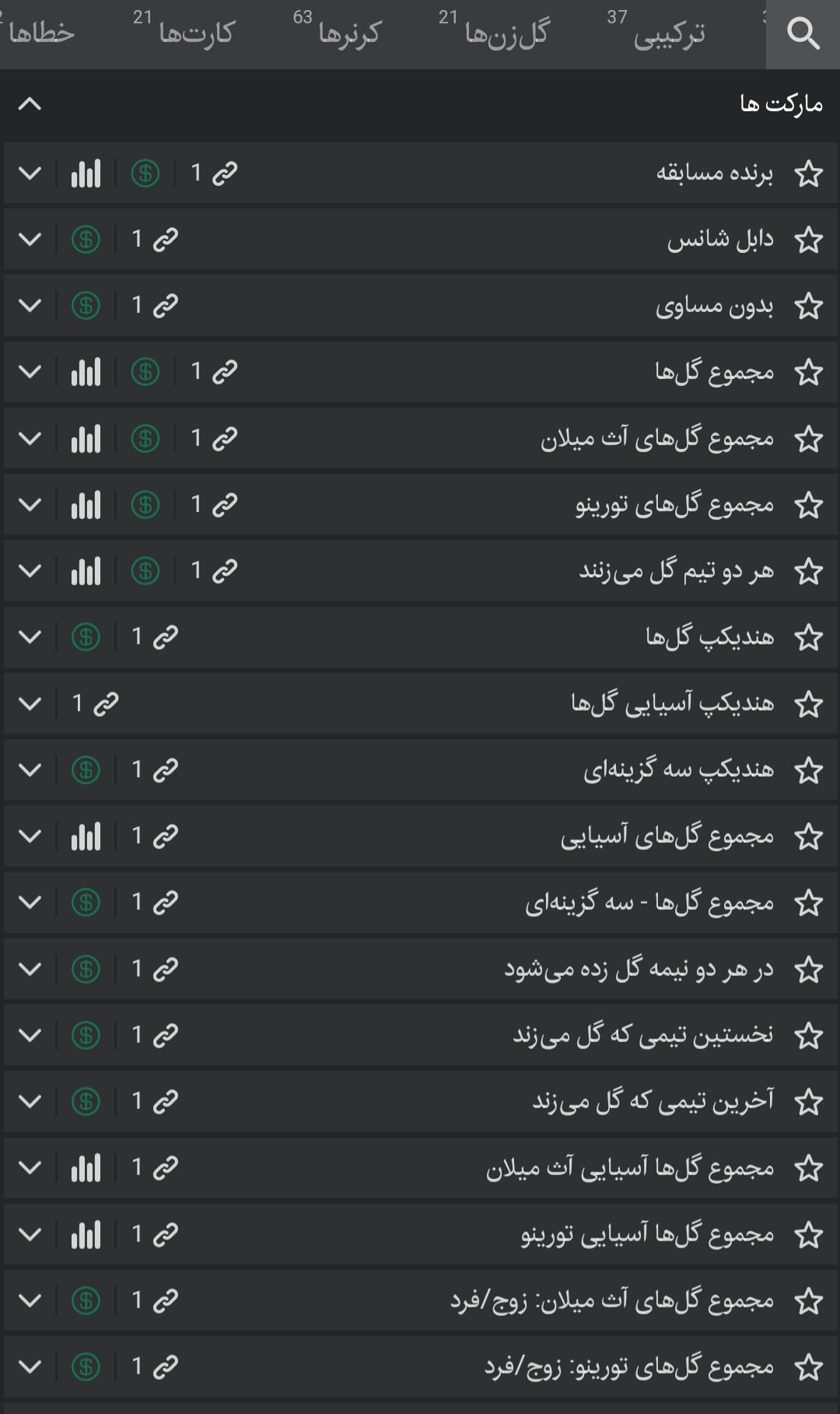Viewport: 840px width, 1414px height.
Task: Expand the مجموع گل‌های آث میلان market
Action: tap(31, 437)
